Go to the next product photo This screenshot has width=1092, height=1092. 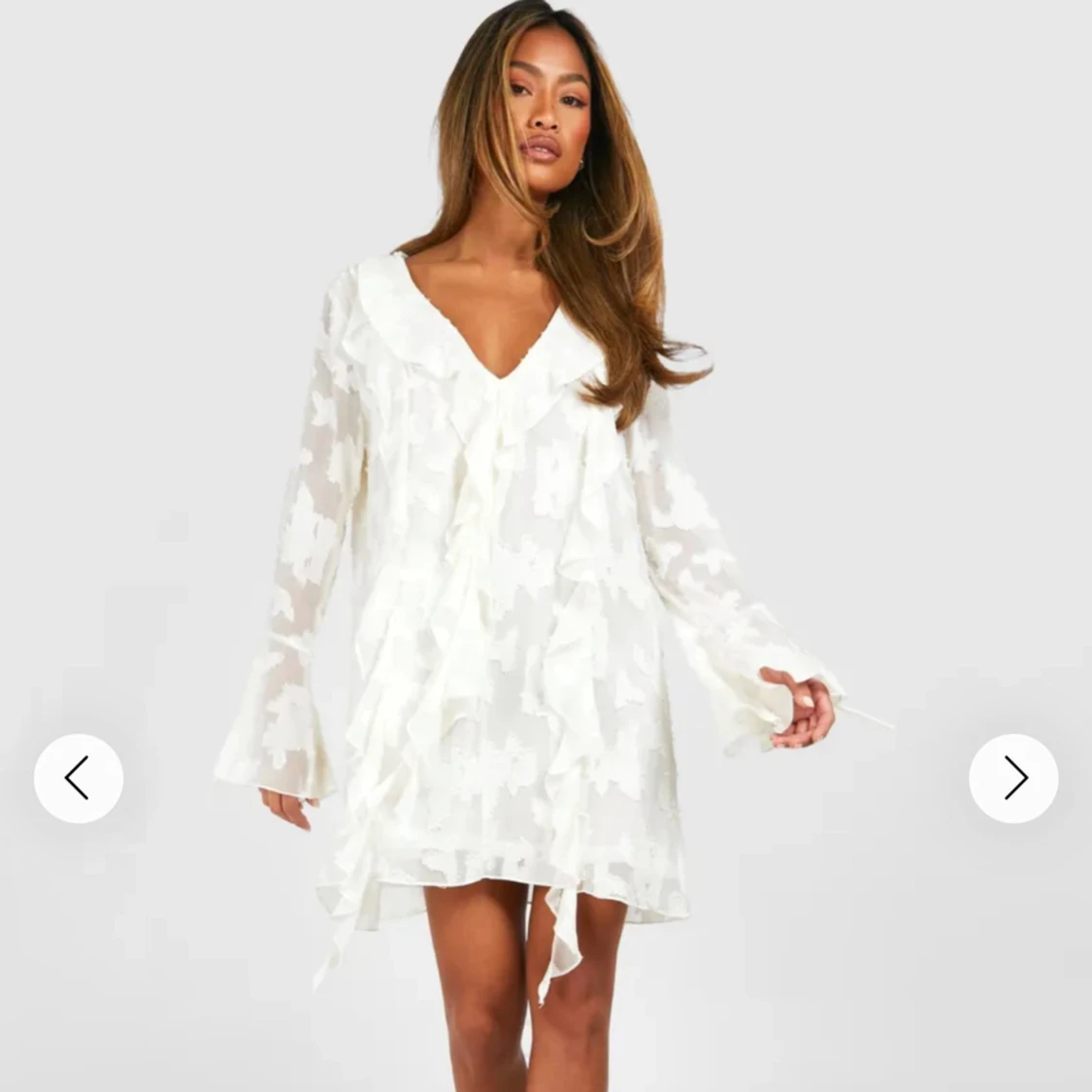tap(1013, 778)
